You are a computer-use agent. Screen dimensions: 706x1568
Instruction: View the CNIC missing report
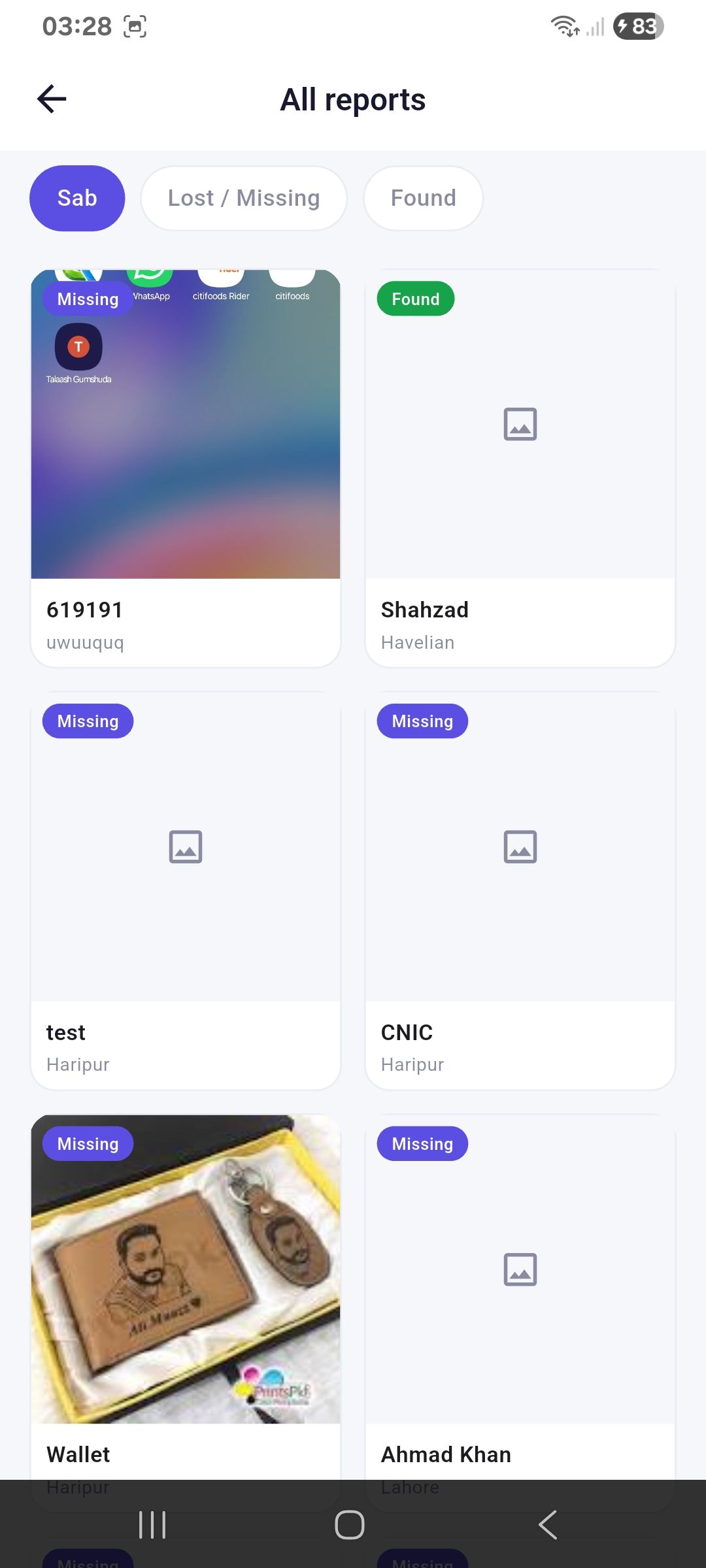[x=520, y=890]
